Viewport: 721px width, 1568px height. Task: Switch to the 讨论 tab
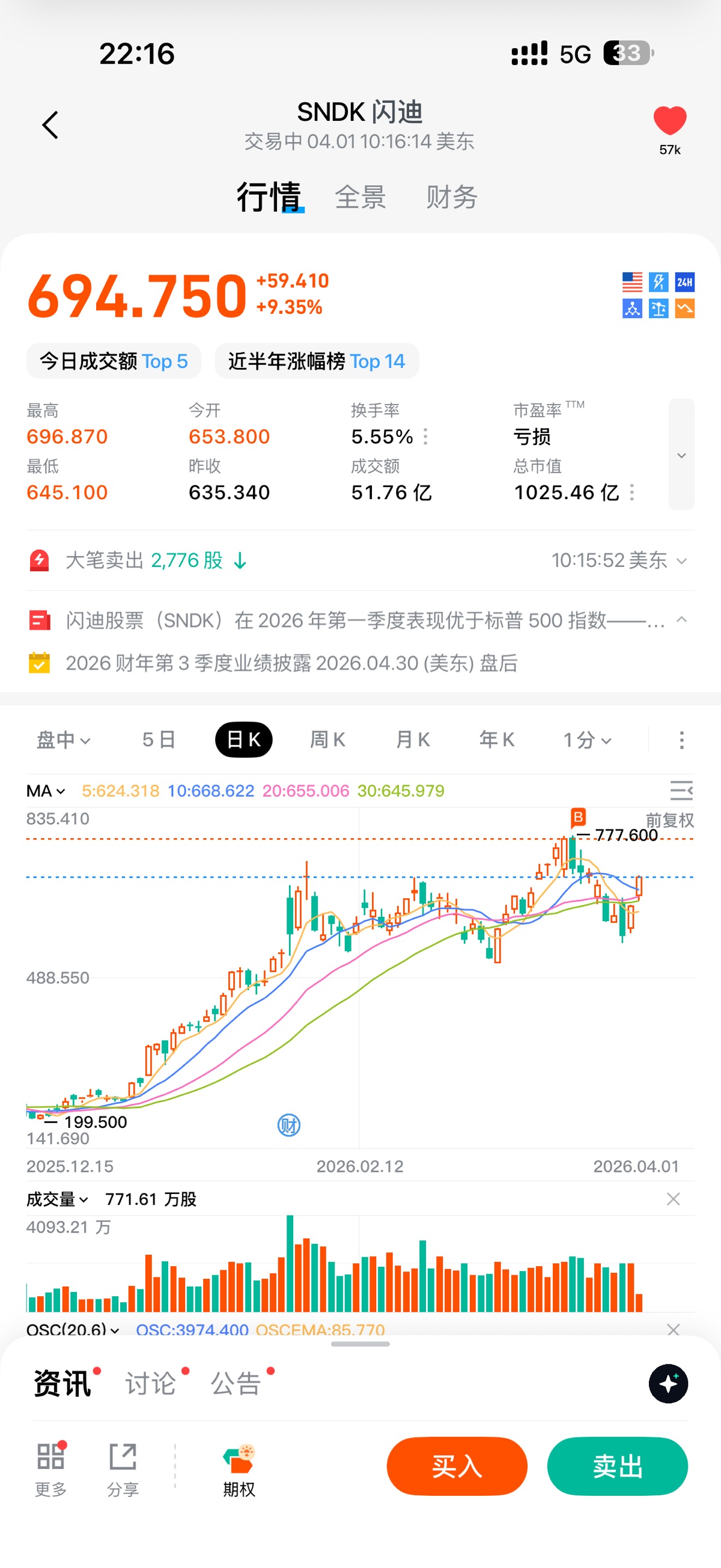click(150, 1383)
